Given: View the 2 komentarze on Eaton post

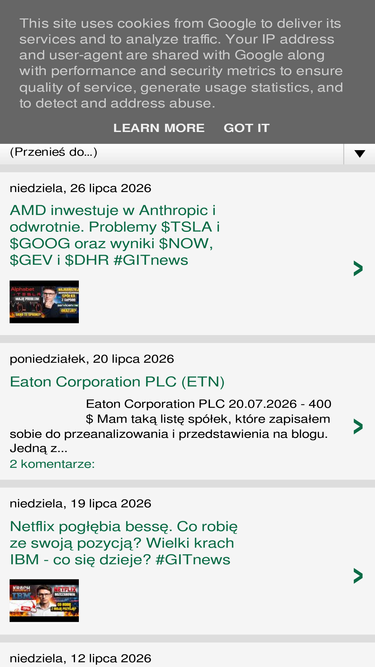Looking at the screenshot, I should click(x=52, y=464).
